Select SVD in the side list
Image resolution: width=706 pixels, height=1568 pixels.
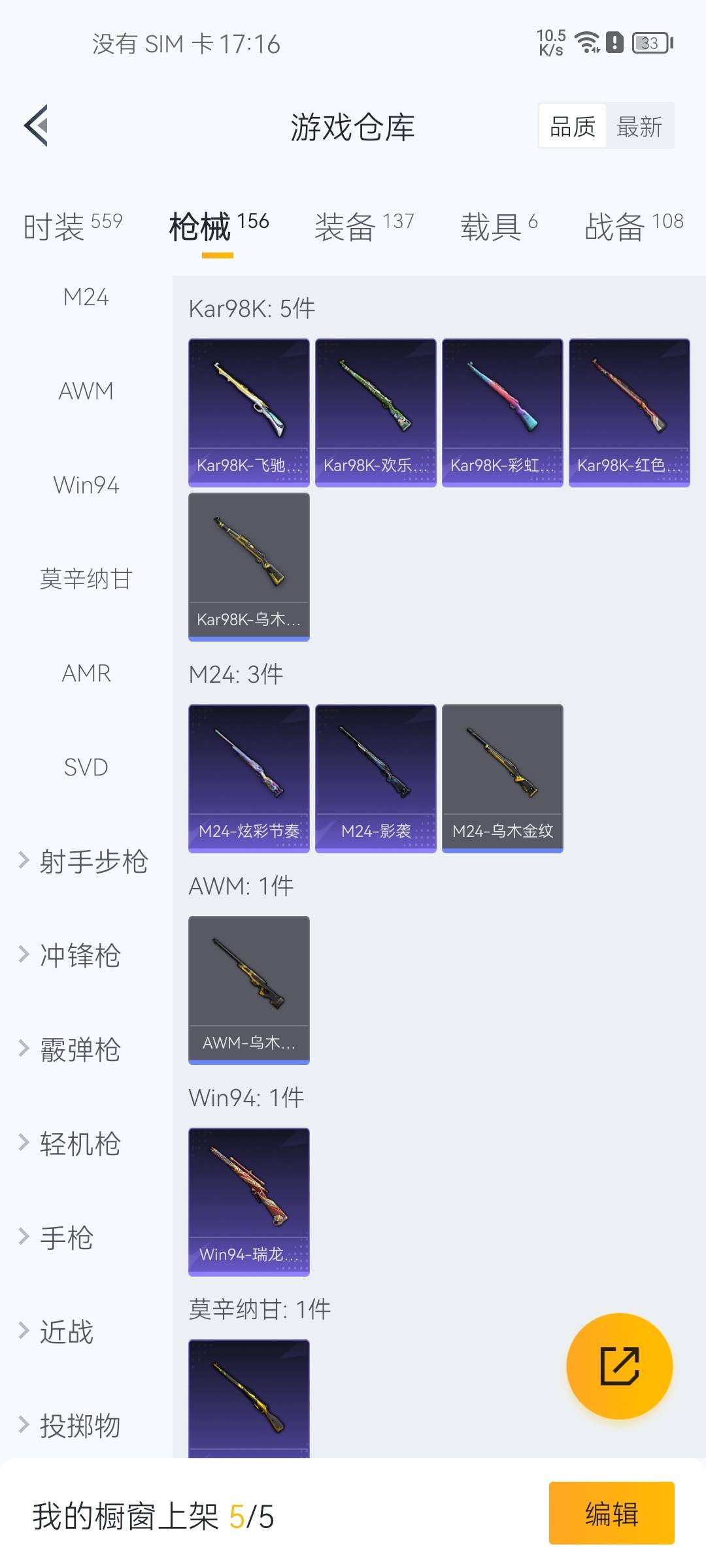(86, 767)
